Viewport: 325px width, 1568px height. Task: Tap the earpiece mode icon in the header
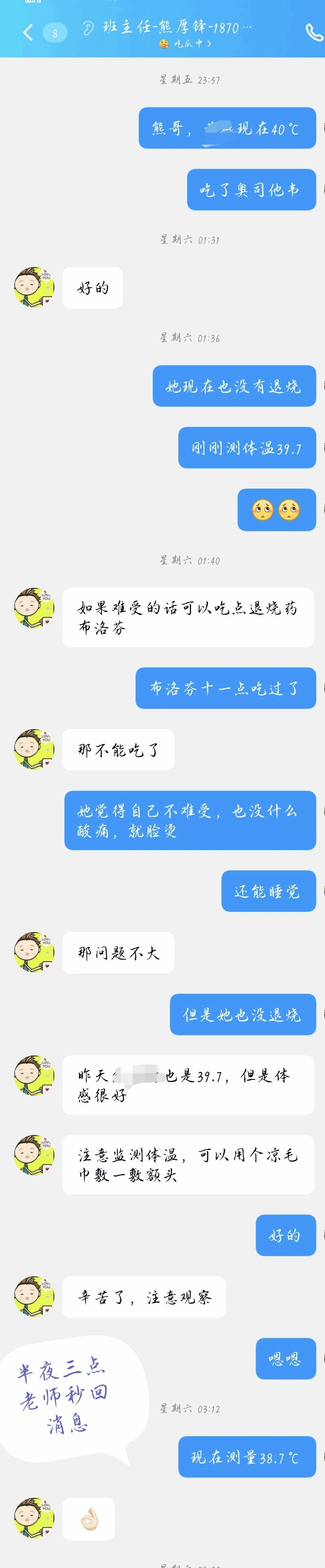coord(89,27)
